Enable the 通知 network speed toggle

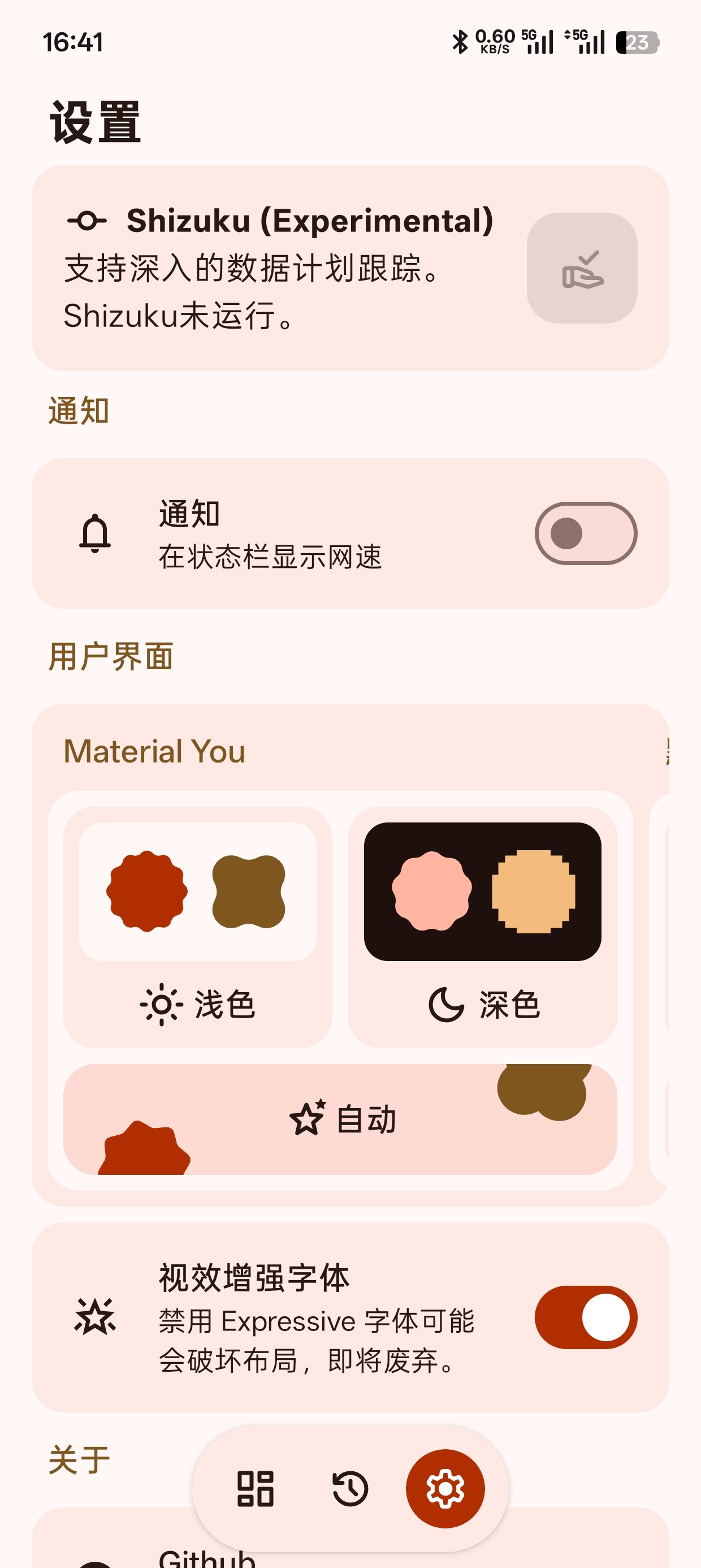click(585, 533)
